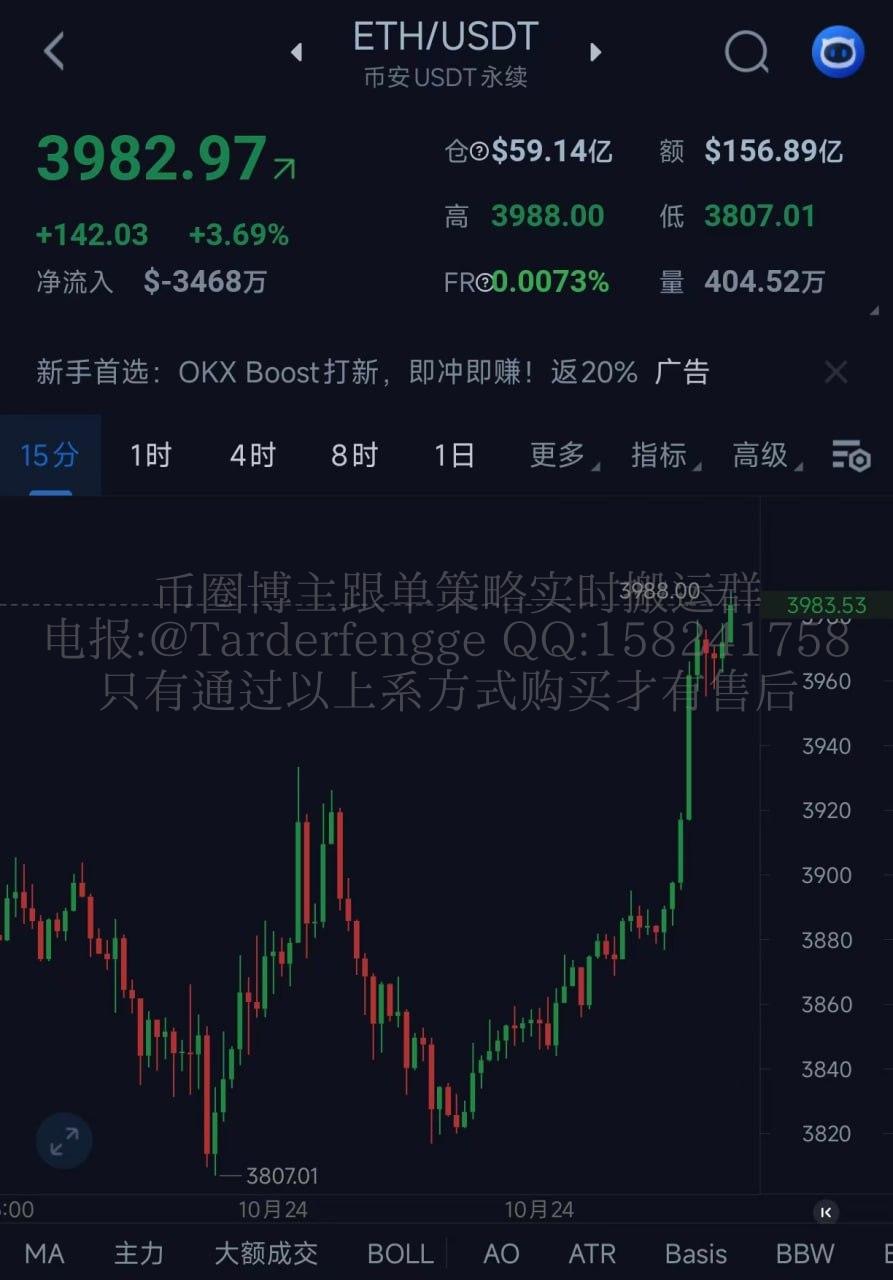Dismiss the OKX Boost ad banner
Screen dimensions: 893x1280
[x=835, y=373]
